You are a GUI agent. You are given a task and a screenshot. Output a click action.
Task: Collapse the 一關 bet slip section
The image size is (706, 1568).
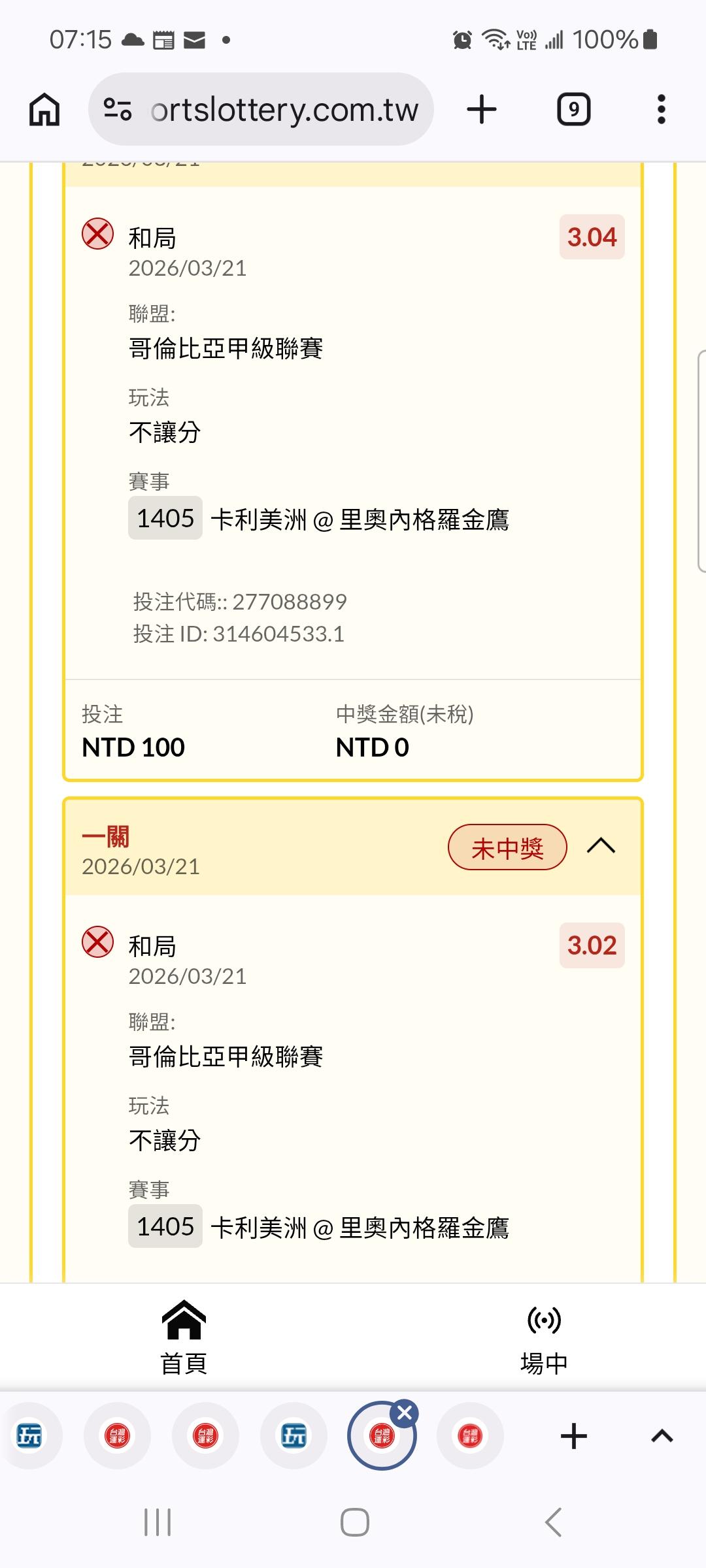pos(601,847)
